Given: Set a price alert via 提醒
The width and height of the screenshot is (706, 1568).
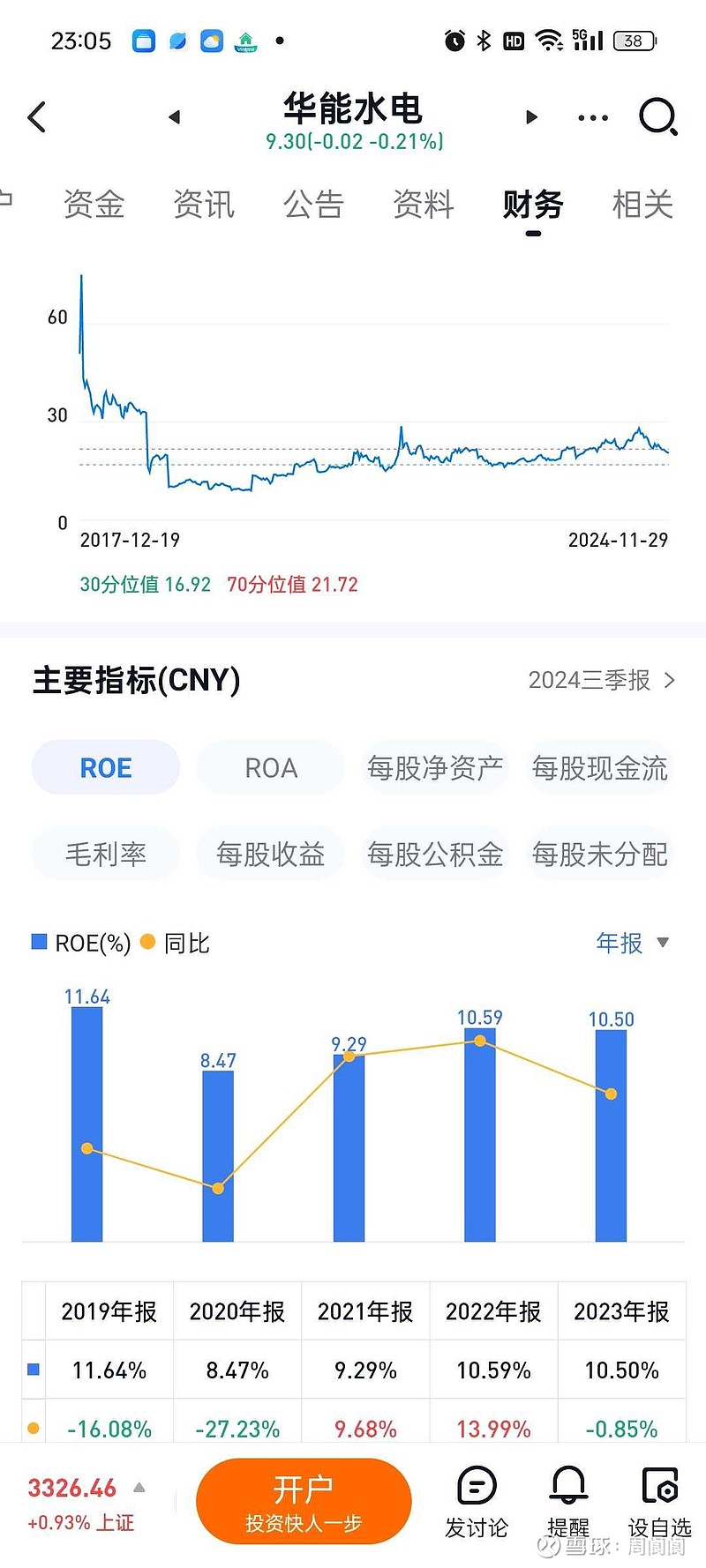Looking at the screenshot, I should [x=568, y=1503].
